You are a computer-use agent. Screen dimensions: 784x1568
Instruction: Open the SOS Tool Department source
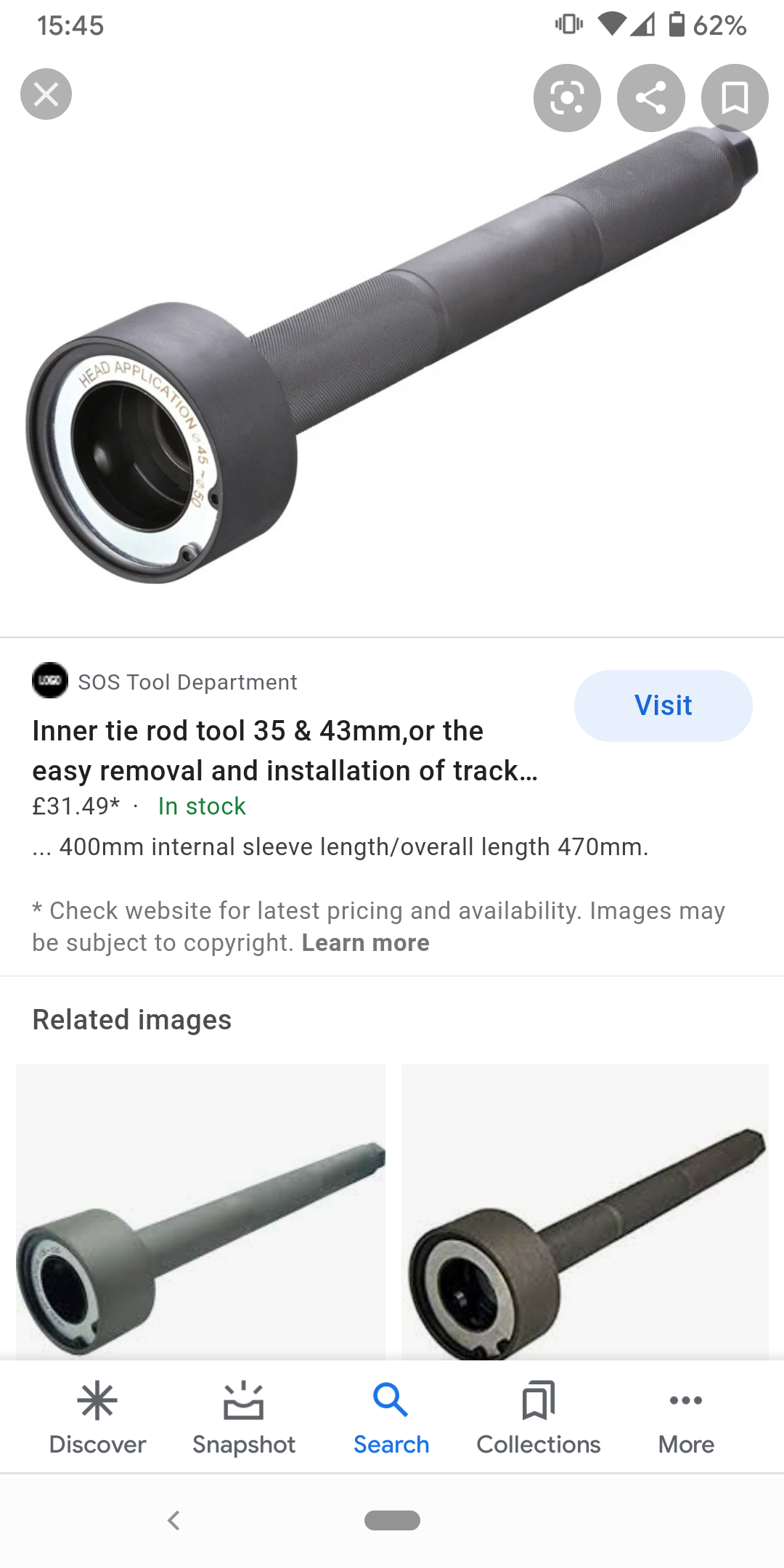click(x=187, y=682)
